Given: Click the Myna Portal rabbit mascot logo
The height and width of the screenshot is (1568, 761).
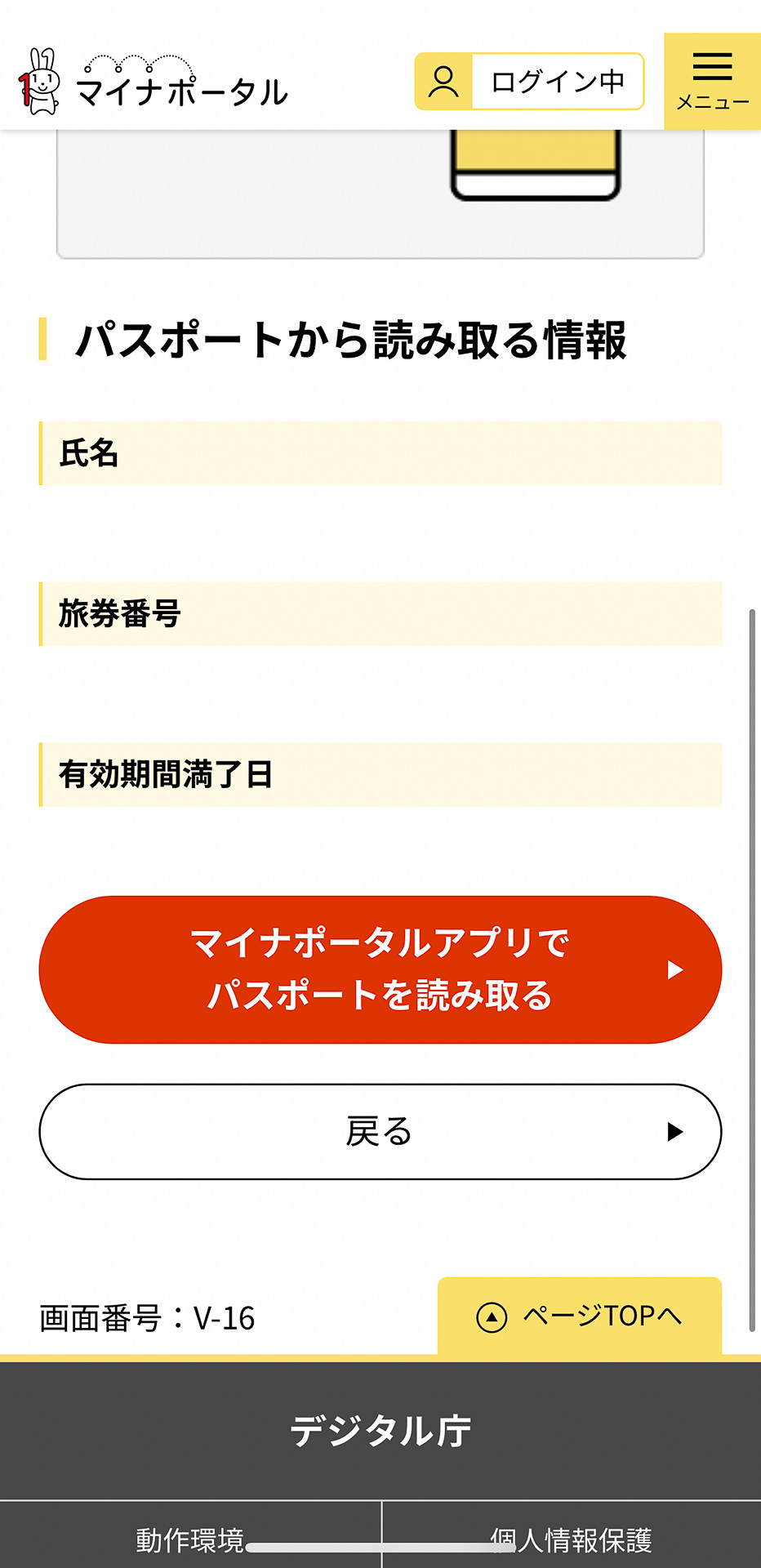Looking at the screenshot, I should tap(39, 80).
